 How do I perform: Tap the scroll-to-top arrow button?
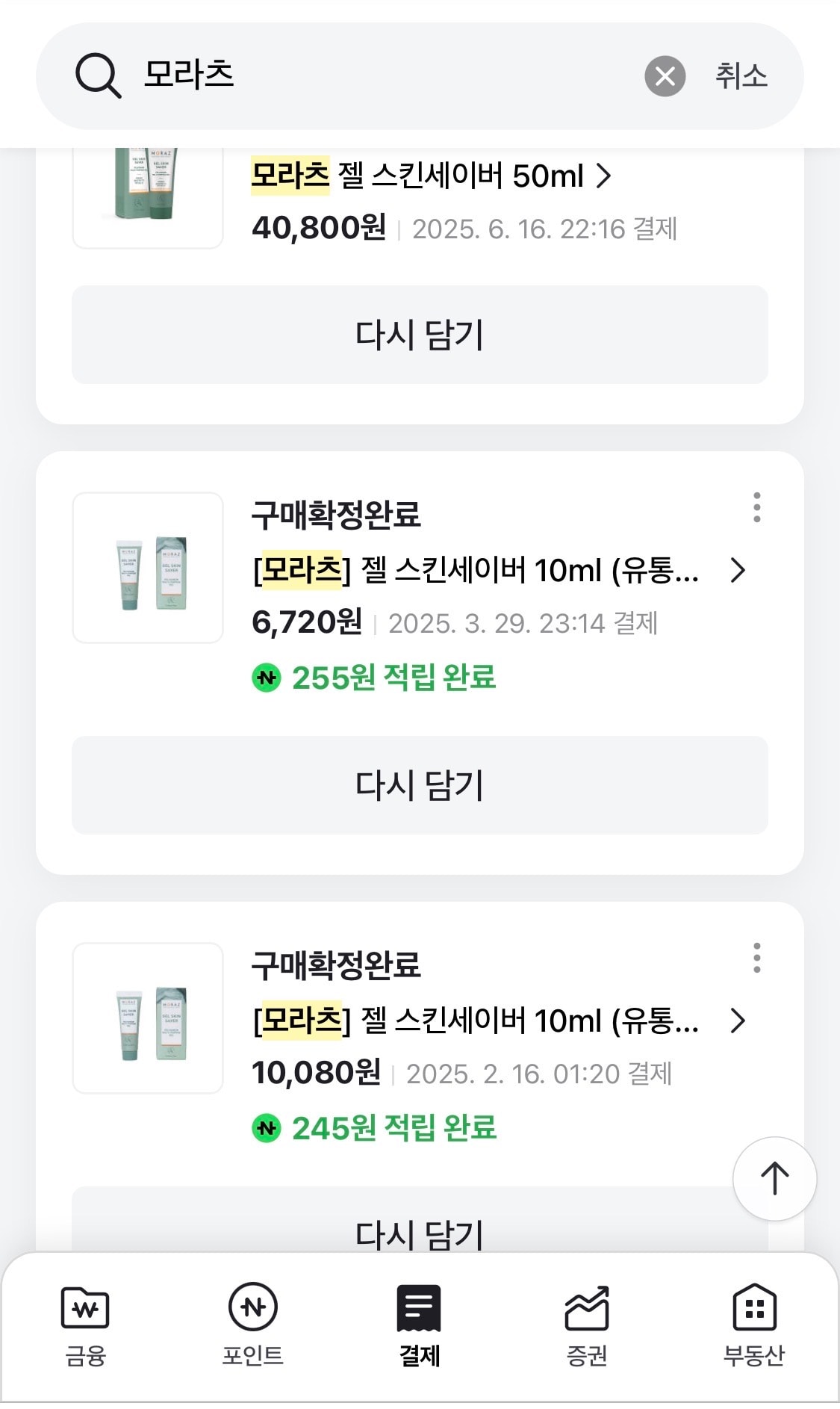(774, 1177)
